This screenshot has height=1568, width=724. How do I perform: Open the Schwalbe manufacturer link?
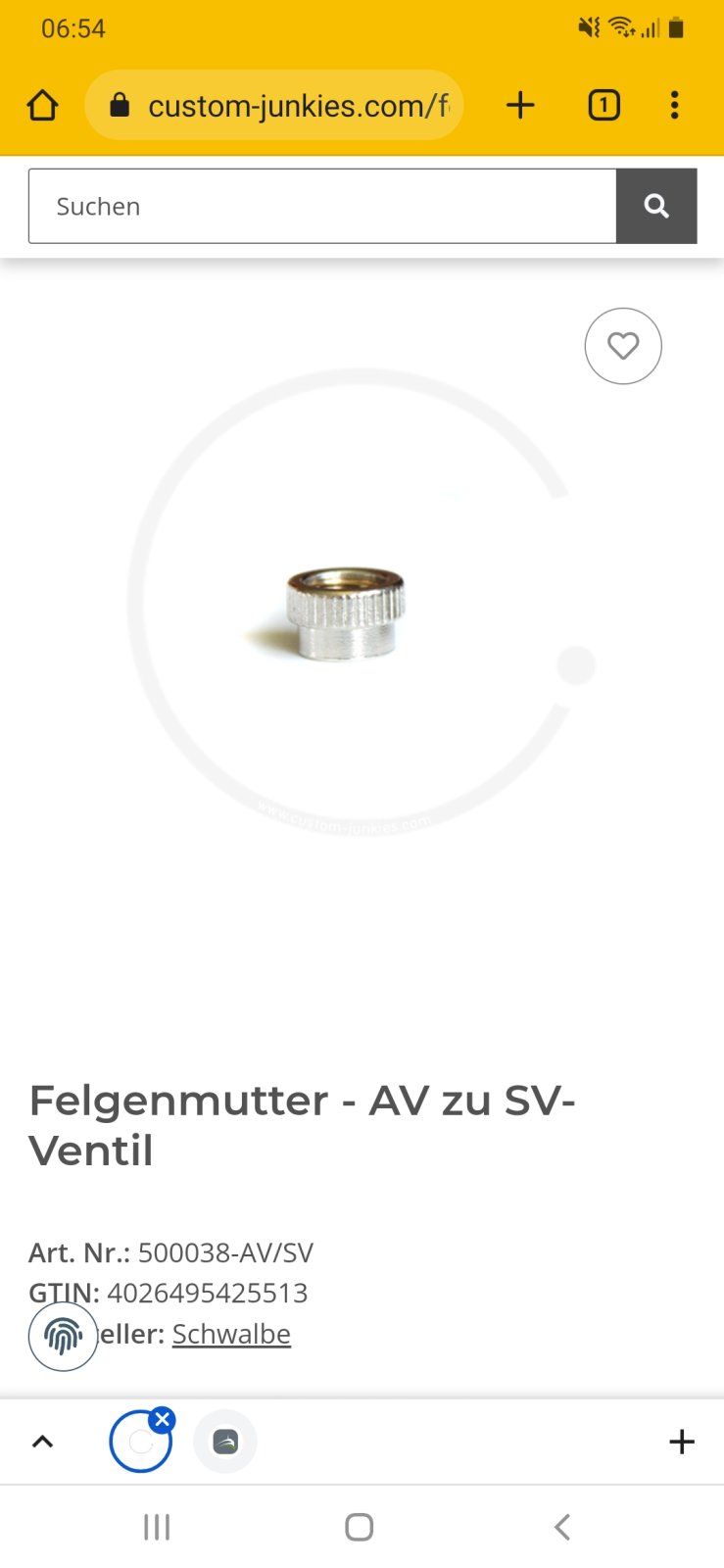(231, 1334)
